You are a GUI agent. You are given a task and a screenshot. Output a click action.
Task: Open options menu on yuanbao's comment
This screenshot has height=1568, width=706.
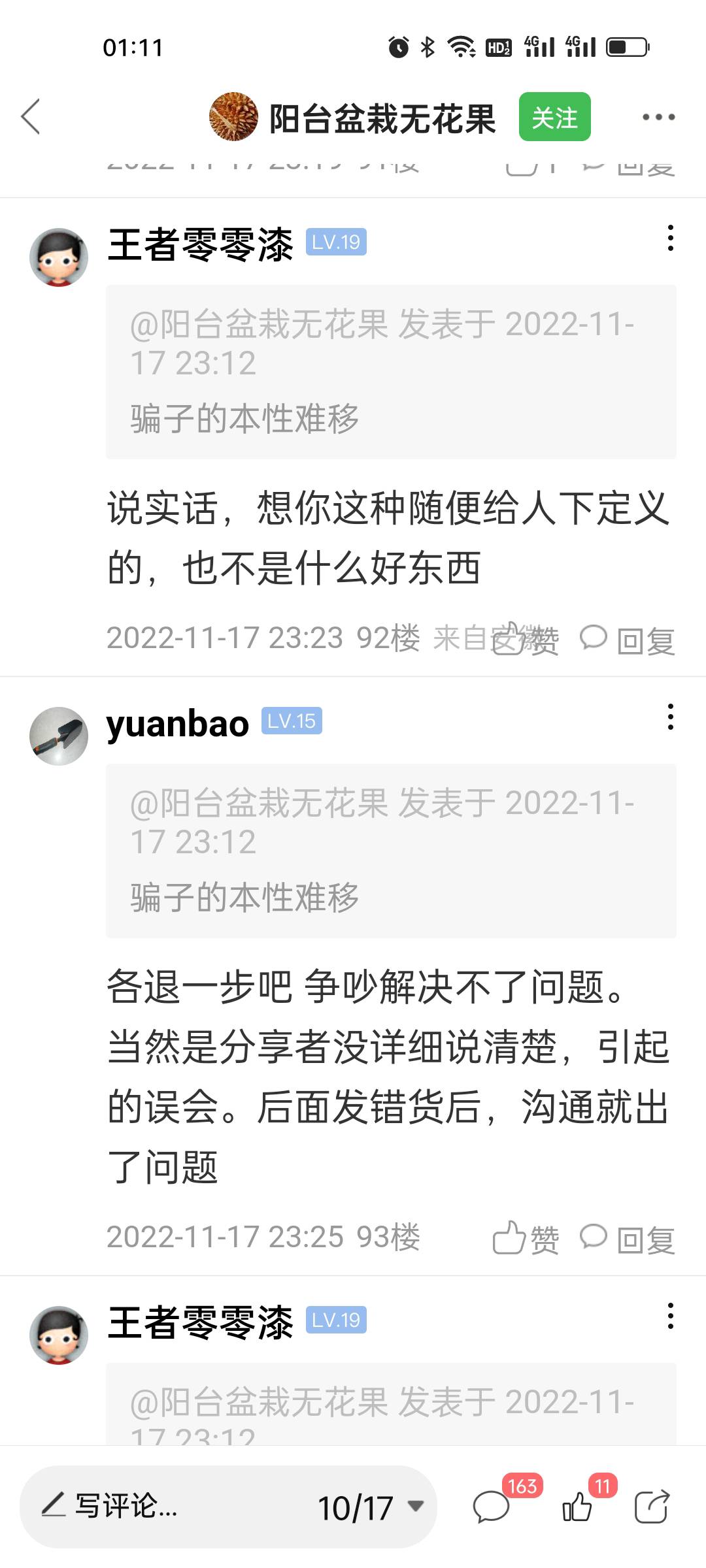pyautogui.click(x=670, y=717)
